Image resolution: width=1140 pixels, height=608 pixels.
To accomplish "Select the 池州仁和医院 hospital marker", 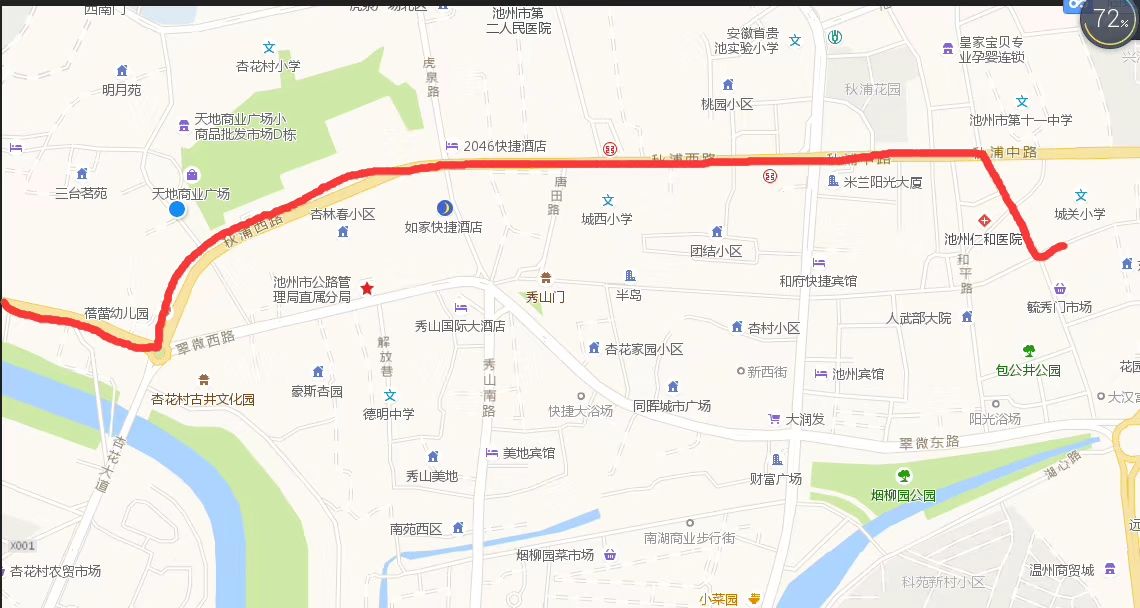I will 985,220.
